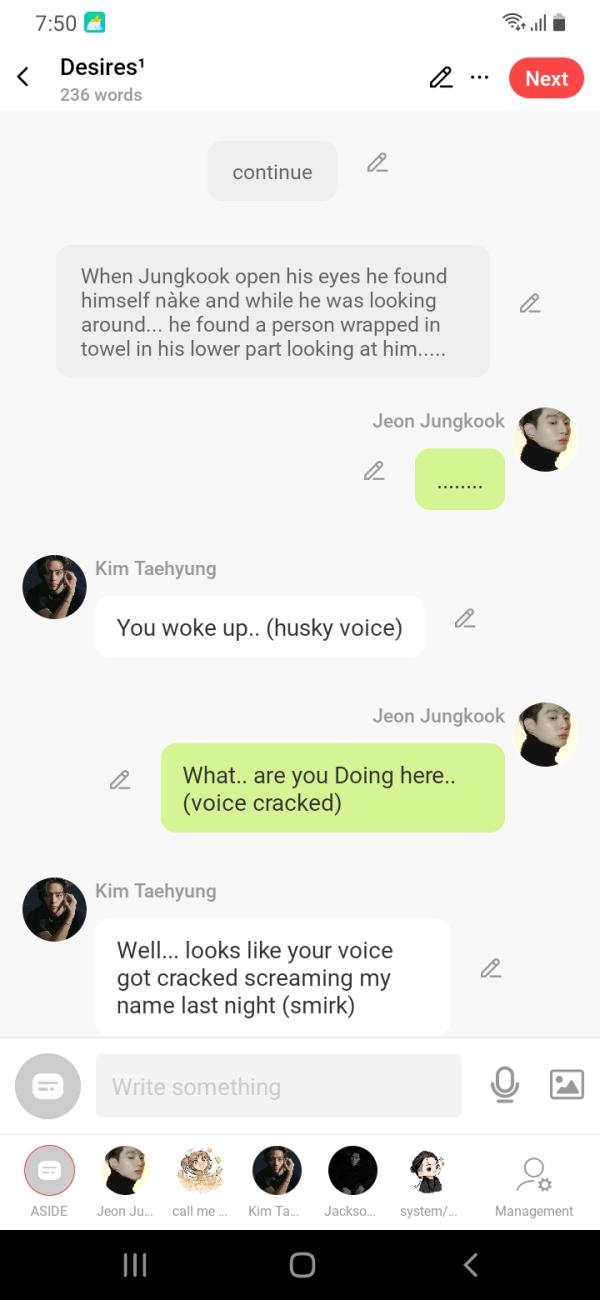Tap the Next button
600x1300 pixels.
[546, 78]
